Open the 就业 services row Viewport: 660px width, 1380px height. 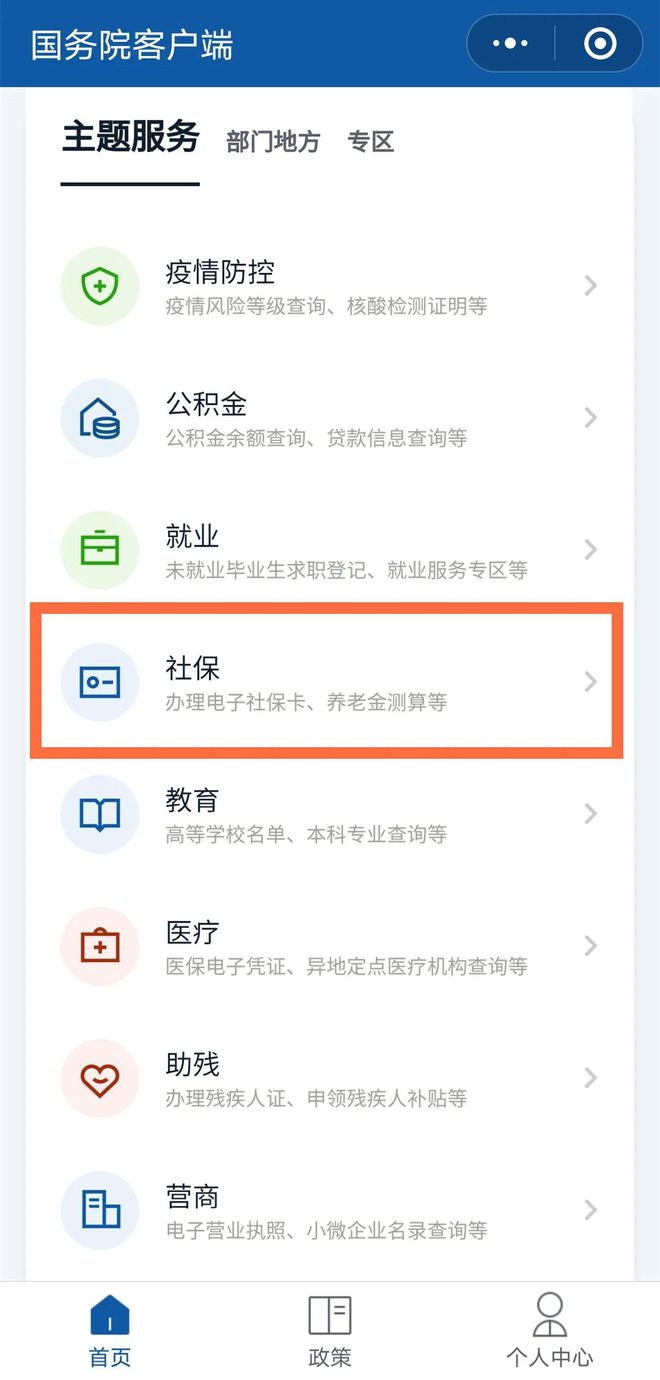click(x=330, y=550)
